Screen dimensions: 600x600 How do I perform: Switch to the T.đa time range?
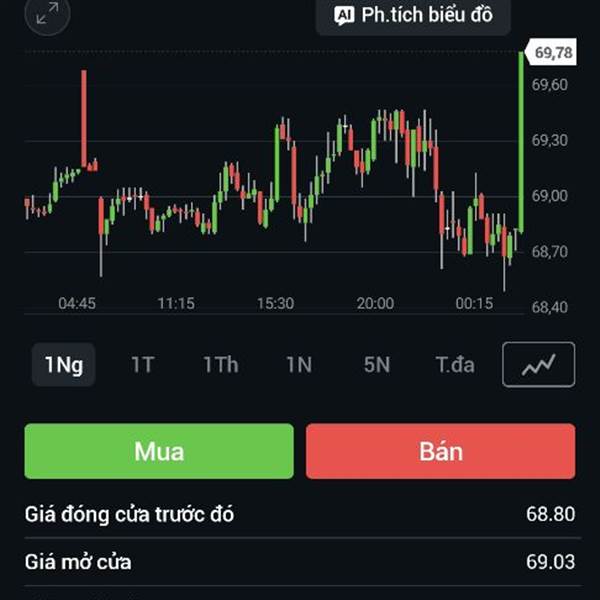pyautogui.click(x=455, y=365)
